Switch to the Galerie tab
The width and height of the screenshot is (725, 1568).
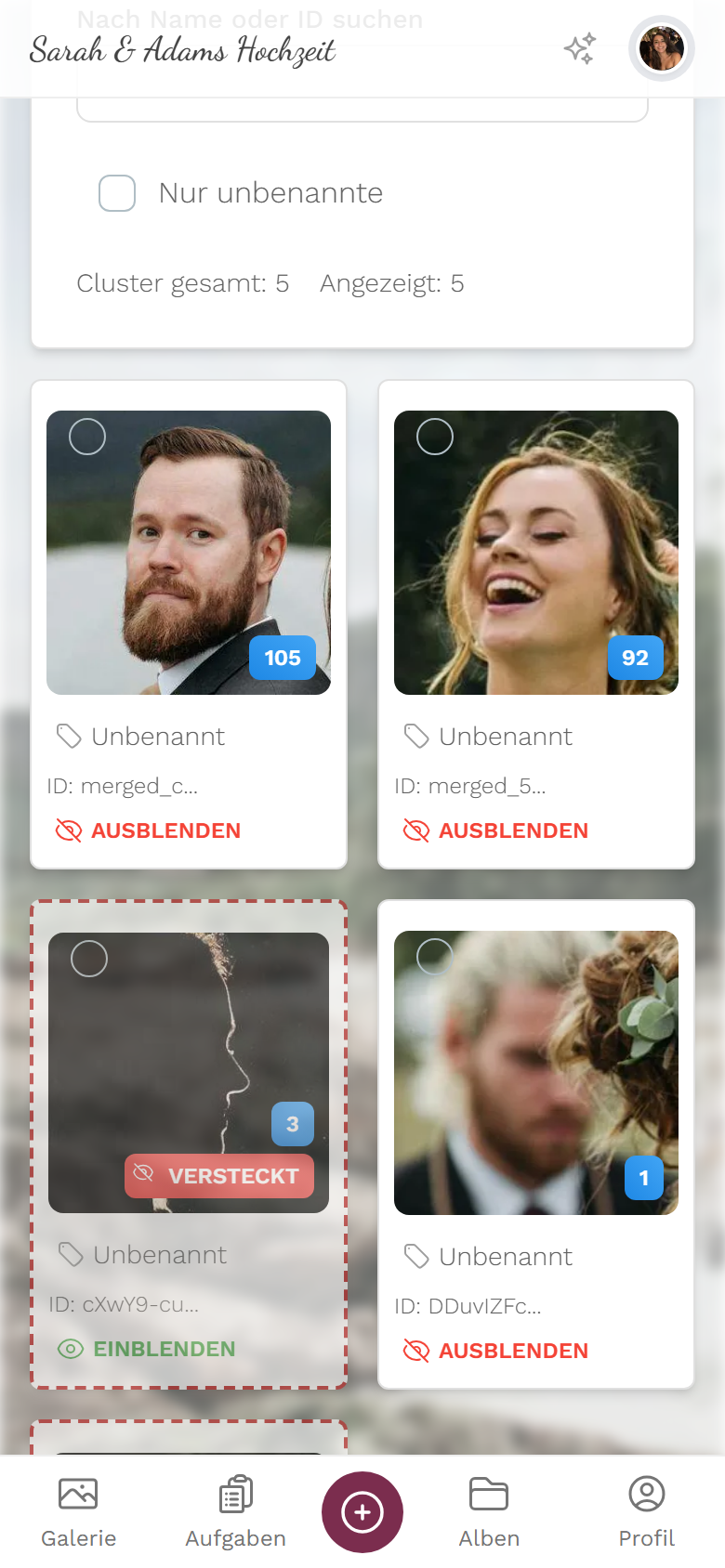[78, 1512]
